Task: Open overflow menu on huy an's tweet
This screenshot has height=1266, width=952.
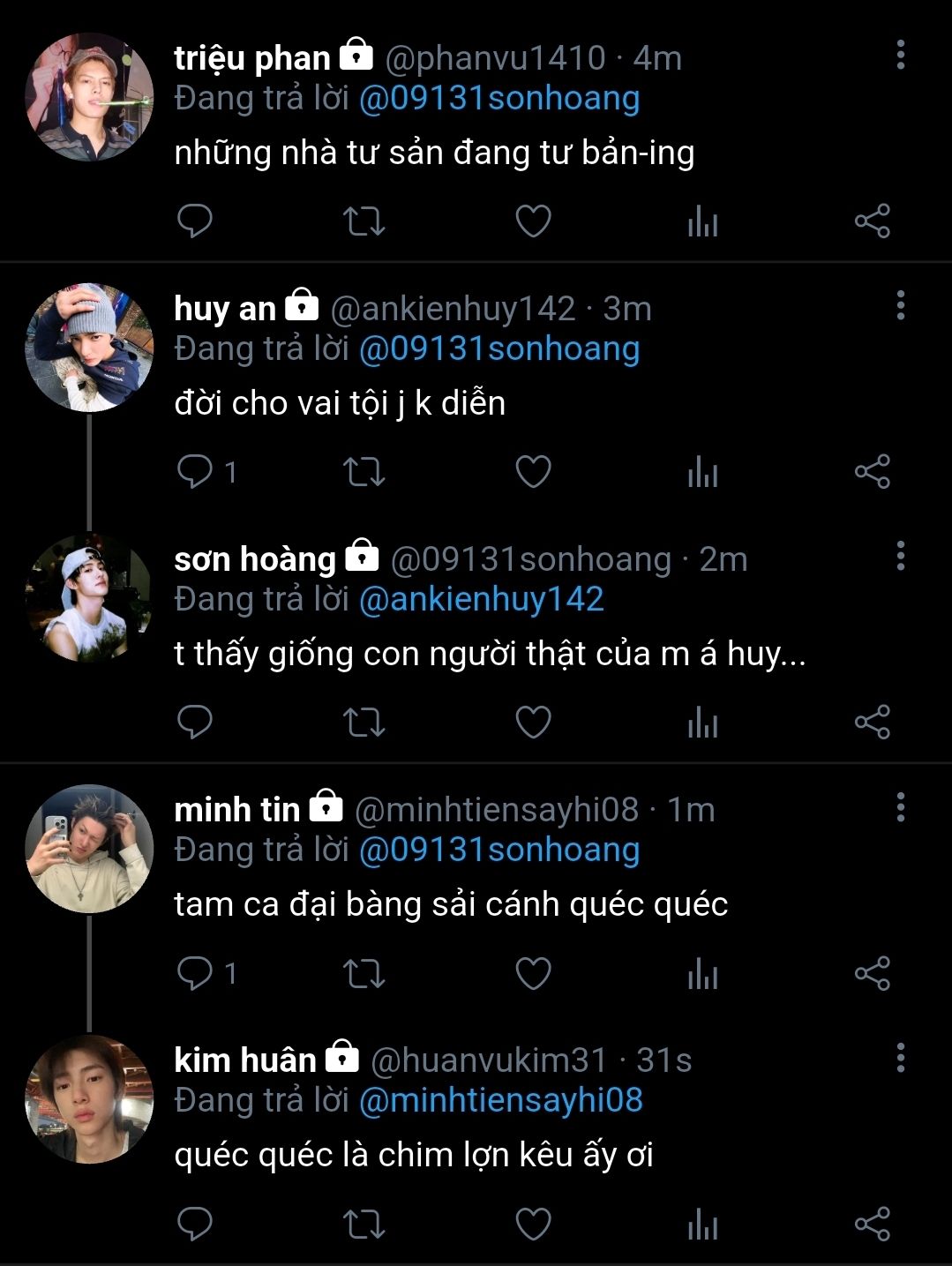Action: 900,305
